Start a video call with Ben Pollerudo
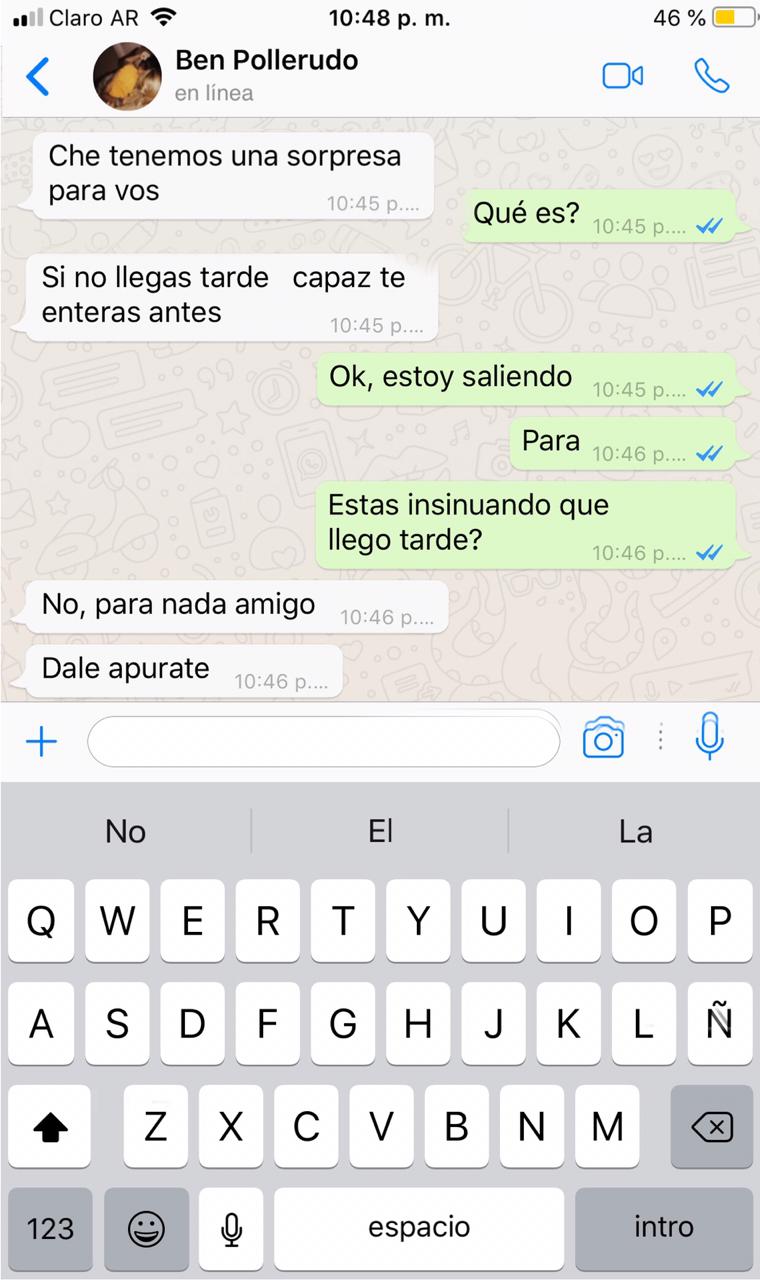Viewport: 760px width, 1280px height. pos(622,77)
